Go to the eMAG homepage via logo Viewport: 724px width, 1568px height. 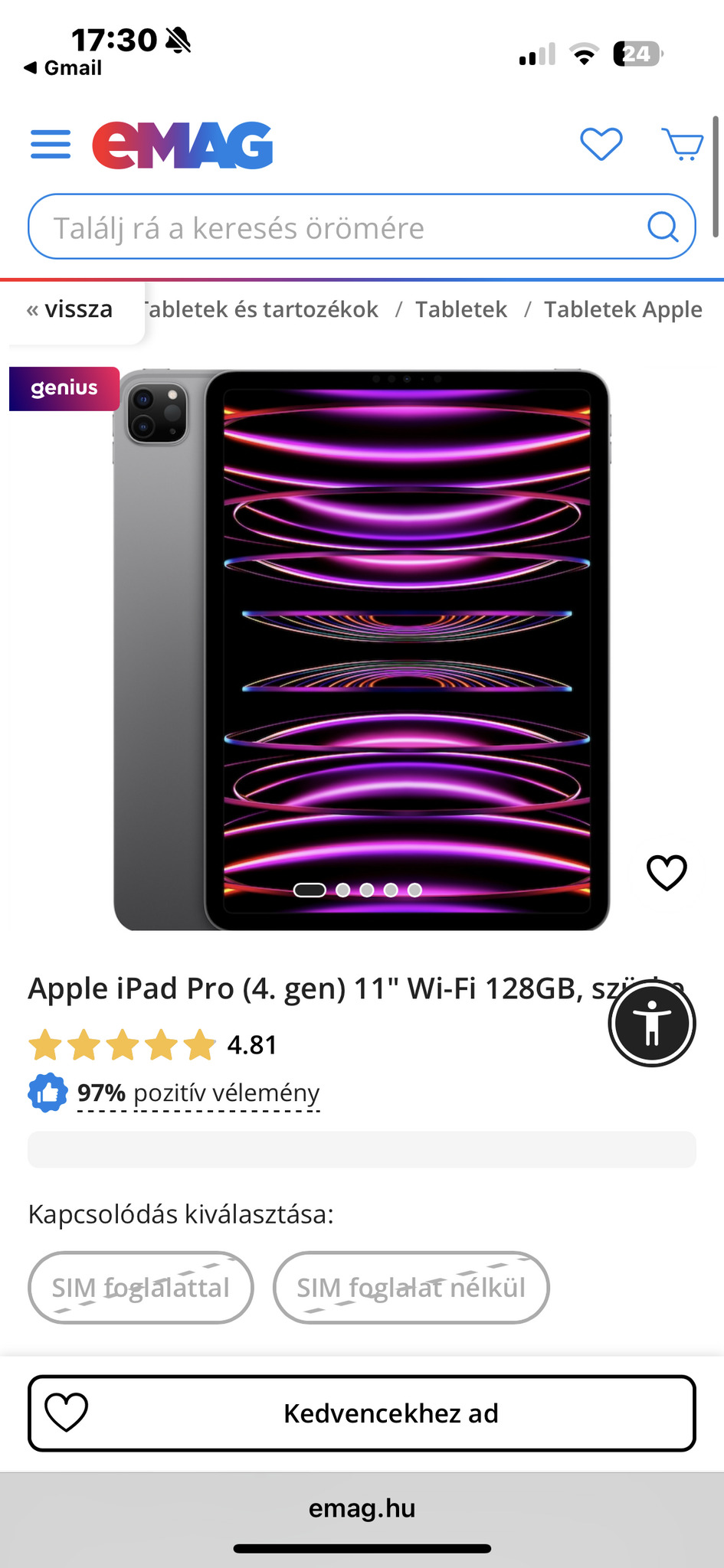182,145
